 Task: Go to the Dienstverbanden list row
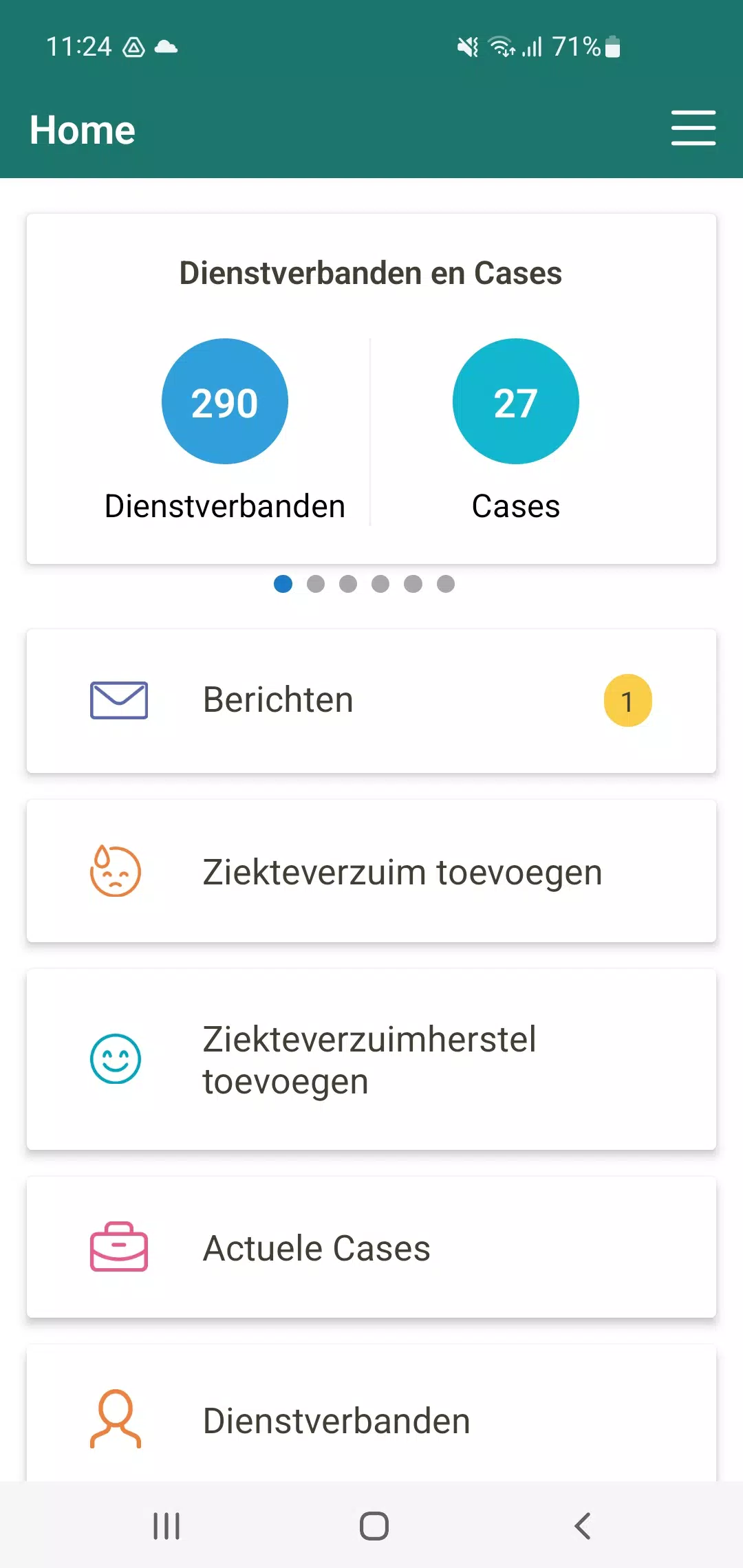[371, 1419]
